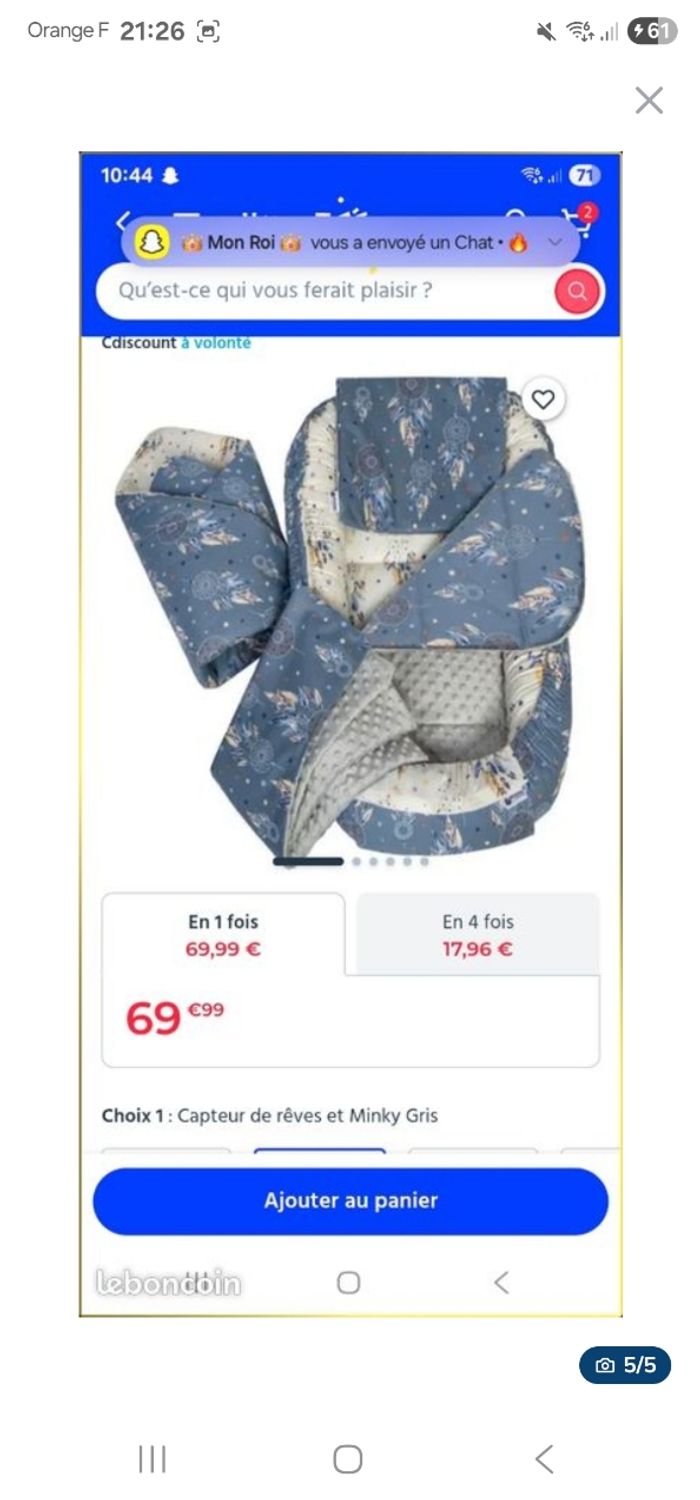The width and height of the screenshot is (700, 1500).
Task: Open the recent apps overview
Action: 152,1459
